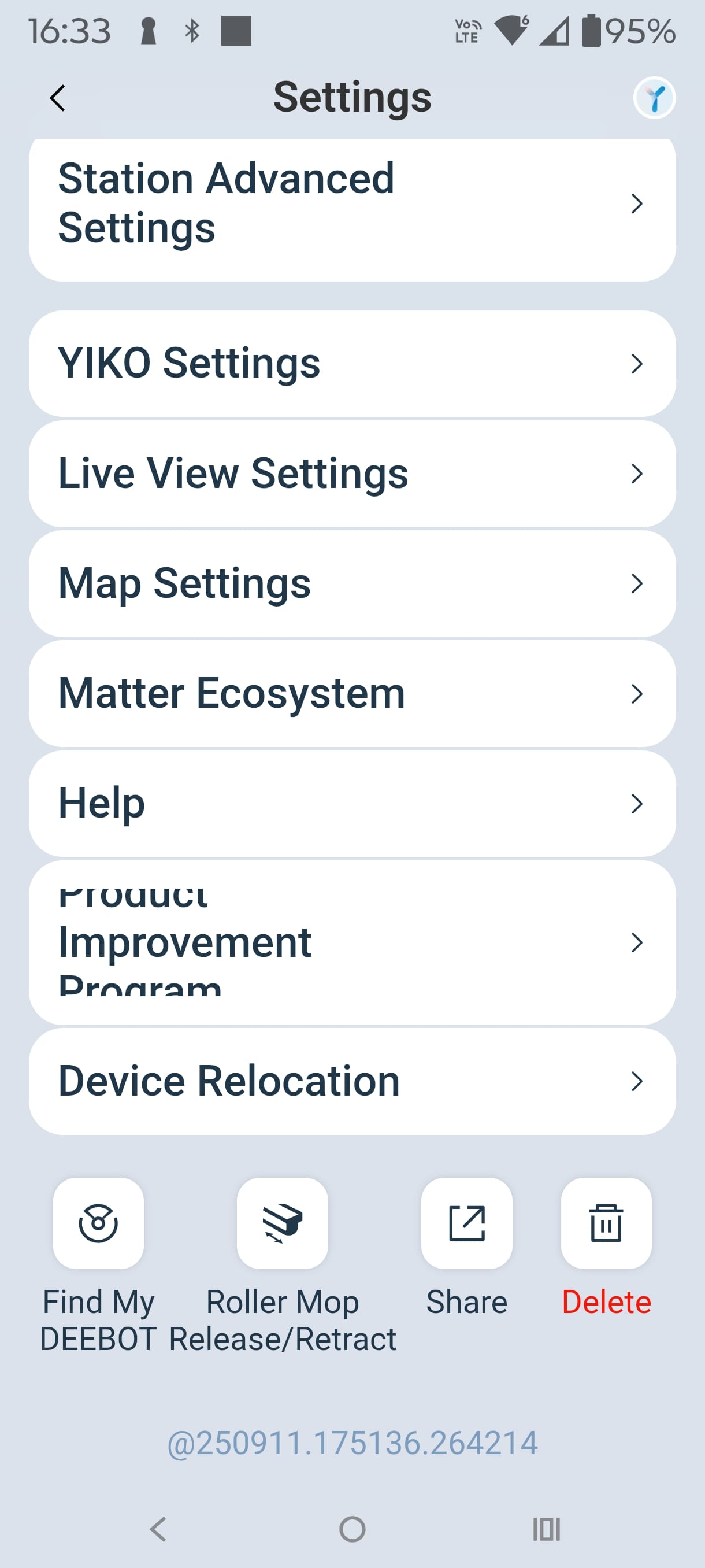705x1568 pixels.
Task: Open recent apps from navigation bar
Action: [x=546, y=1529]
